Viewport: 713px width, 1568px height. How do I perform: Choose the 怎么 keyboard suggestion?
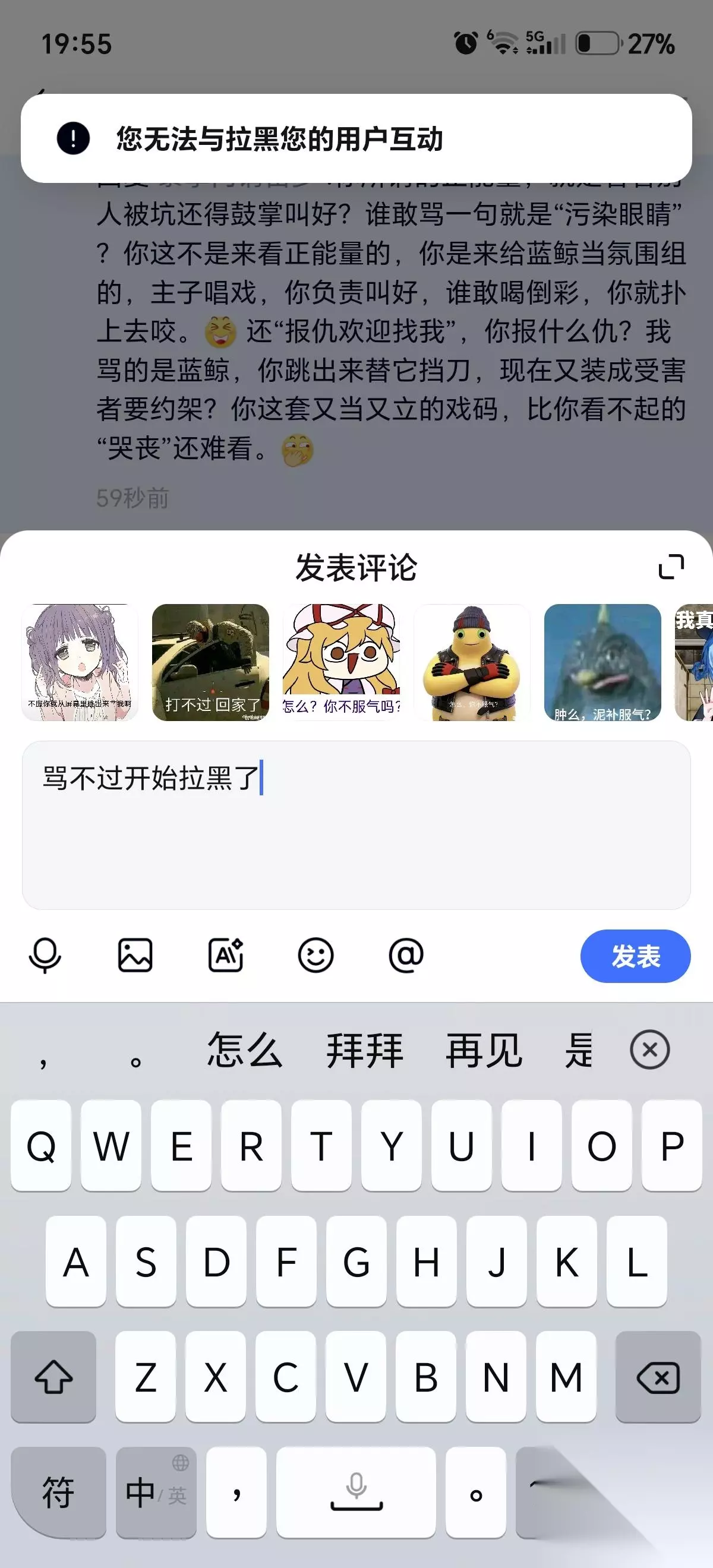245,1050
